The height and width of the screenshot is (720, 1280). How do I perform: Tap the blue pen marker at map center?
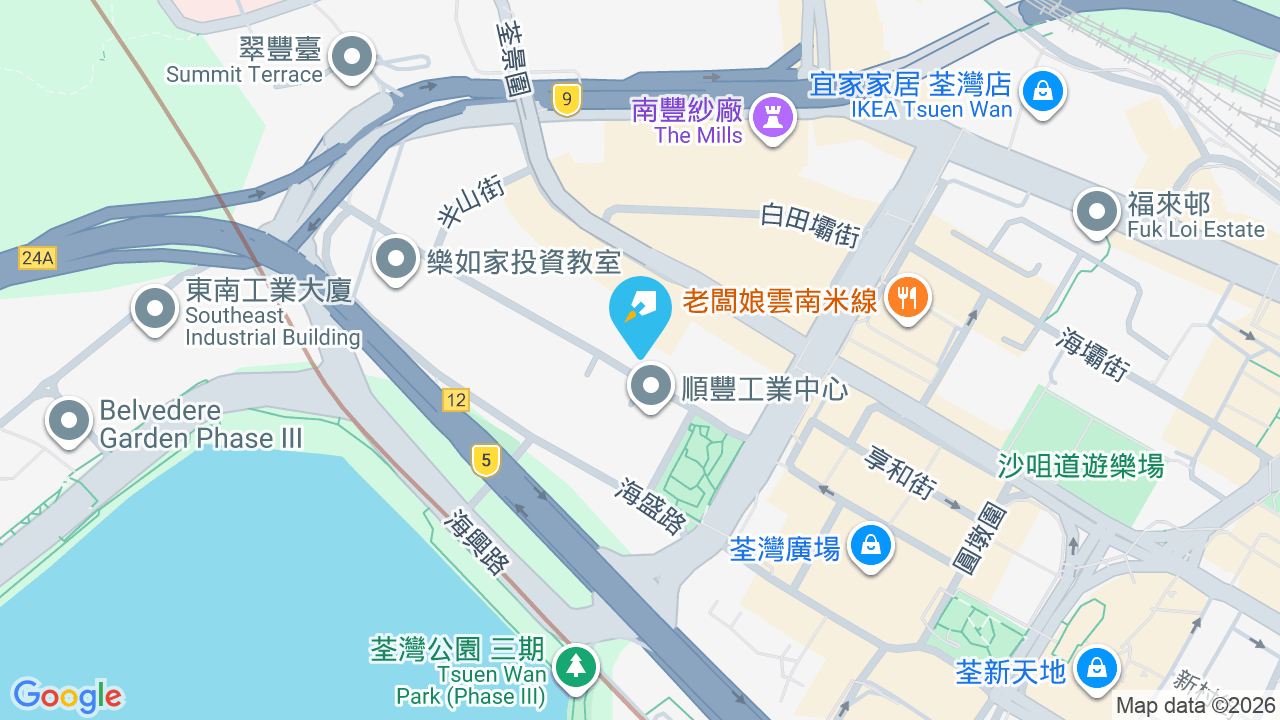[x=640, y=315]
